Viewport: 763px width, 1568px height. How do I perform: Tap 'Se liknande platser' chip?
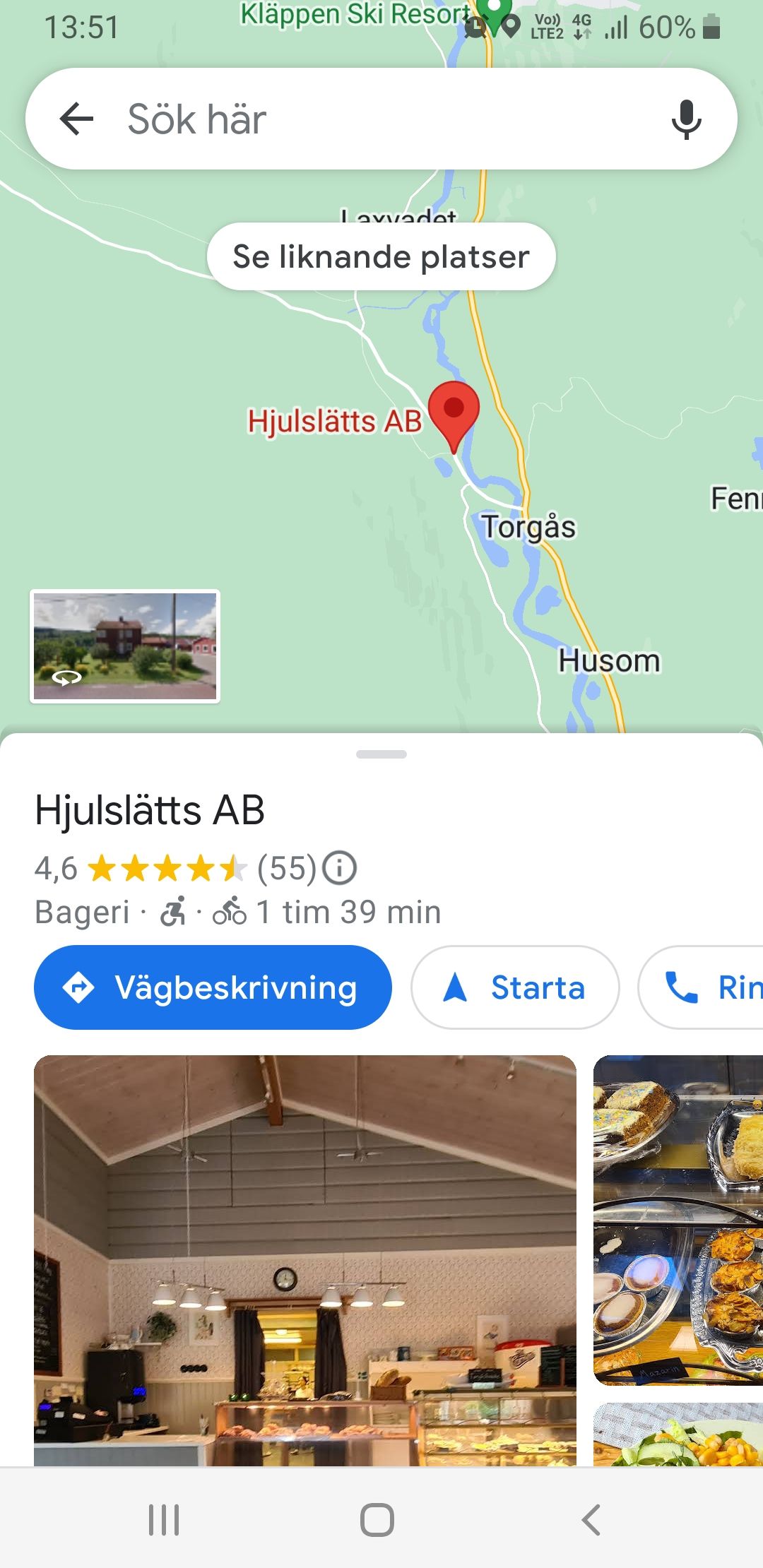coord(381,256)
